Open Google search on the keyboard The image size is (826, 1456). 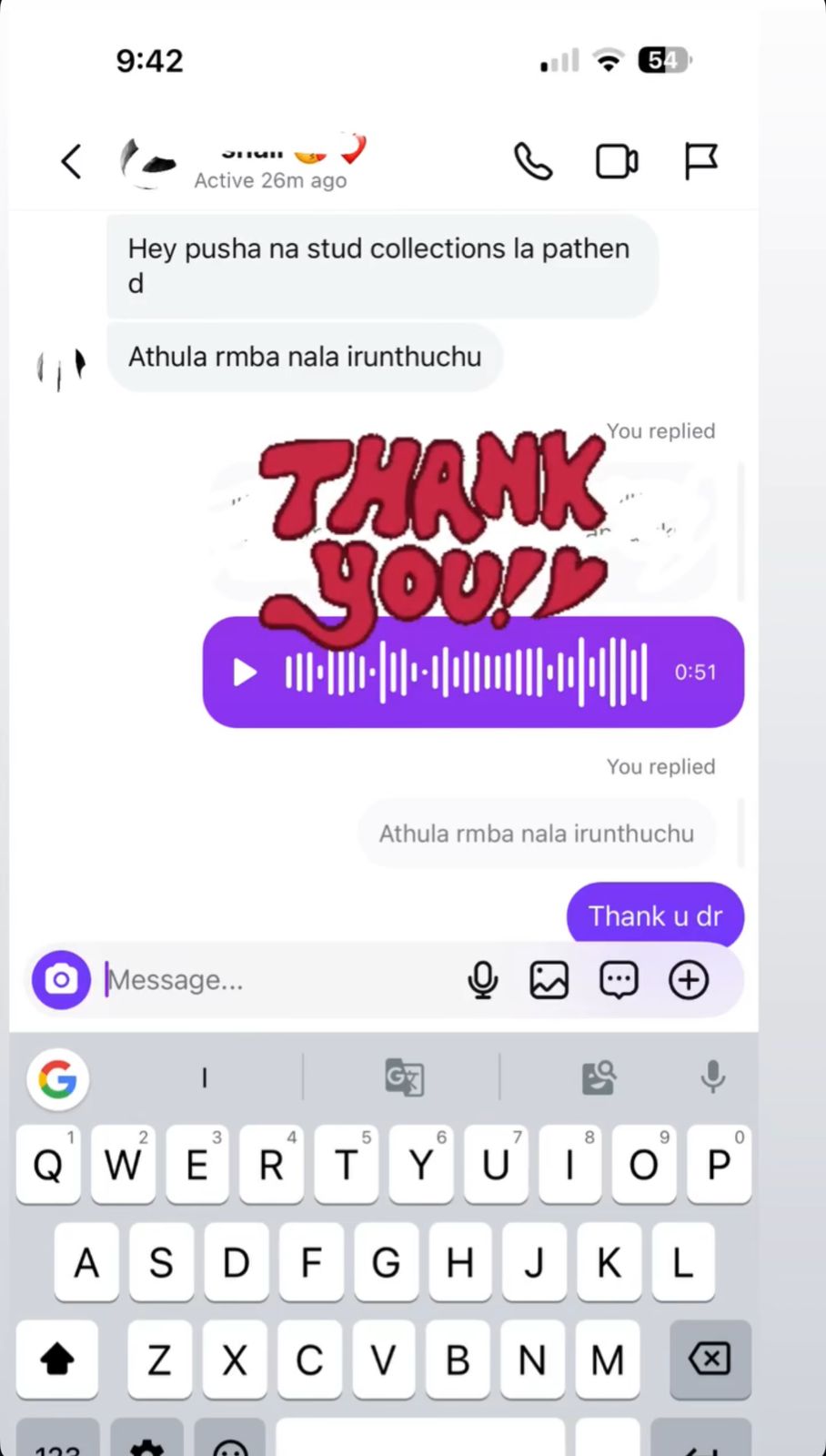click(57, 1079)
